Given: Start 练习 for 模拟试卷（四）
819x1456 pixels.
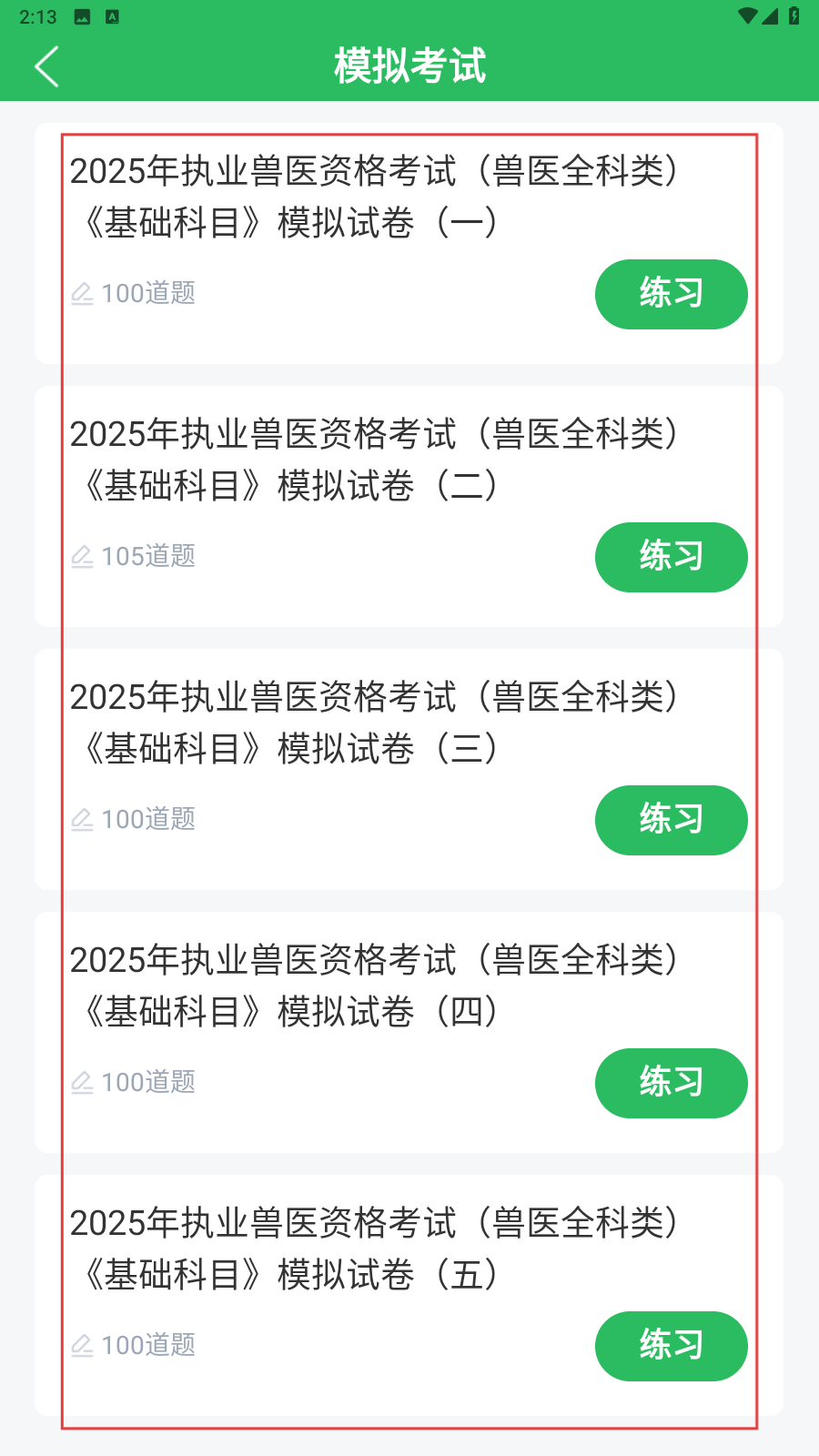Looking at the screenshot, I should [671, 1083].
